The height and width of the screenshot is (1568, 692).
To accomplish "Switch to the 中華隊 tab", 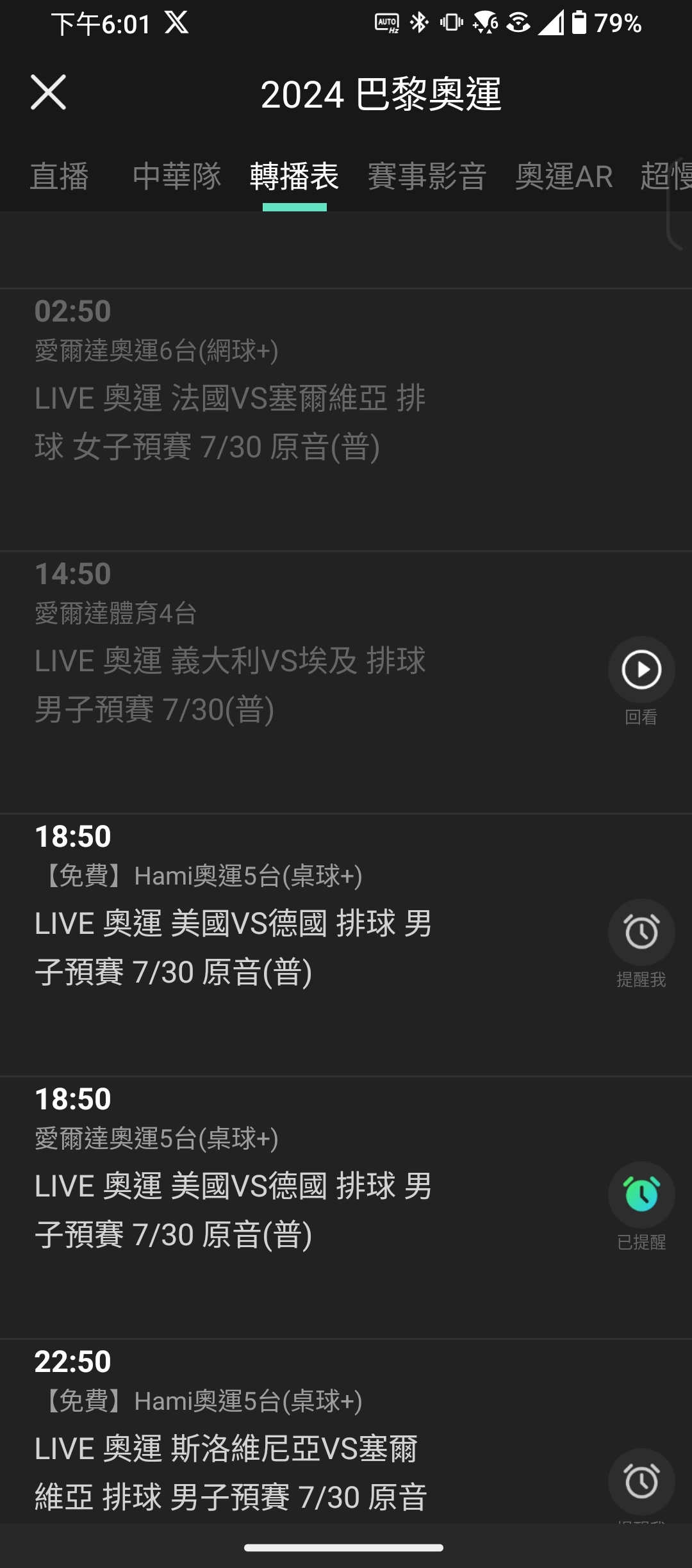I will pyautogui.click(x=177, y=176).
